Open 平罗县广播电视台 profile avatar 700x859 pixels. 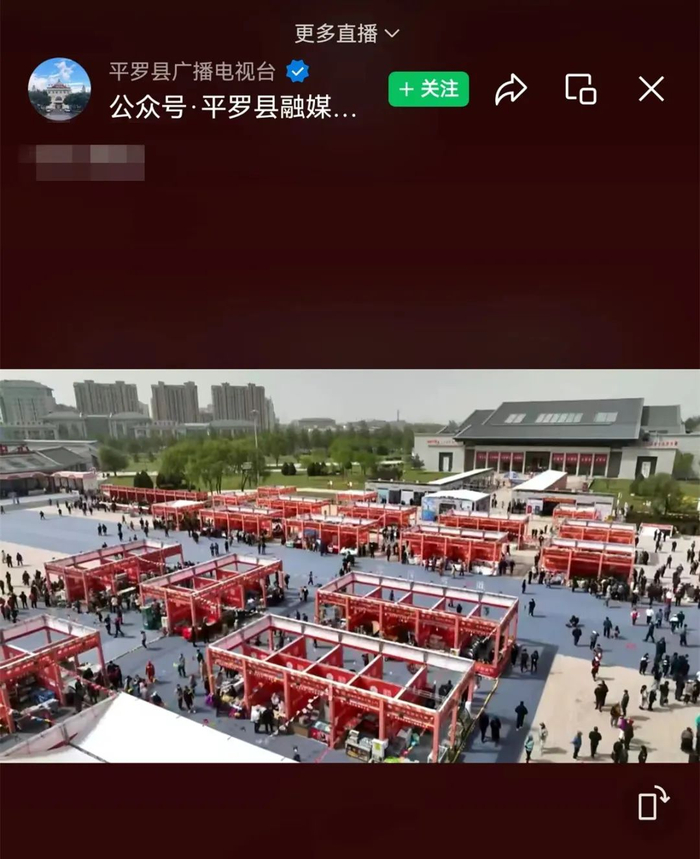click(x=59, y=89)
